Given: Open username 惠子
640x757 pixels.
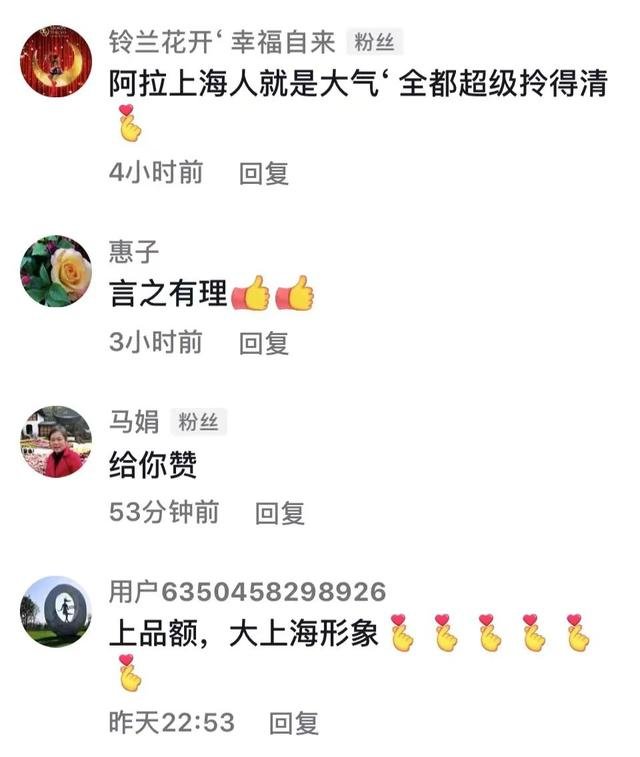Looking at the screenshot, I should tap(134, 251).
